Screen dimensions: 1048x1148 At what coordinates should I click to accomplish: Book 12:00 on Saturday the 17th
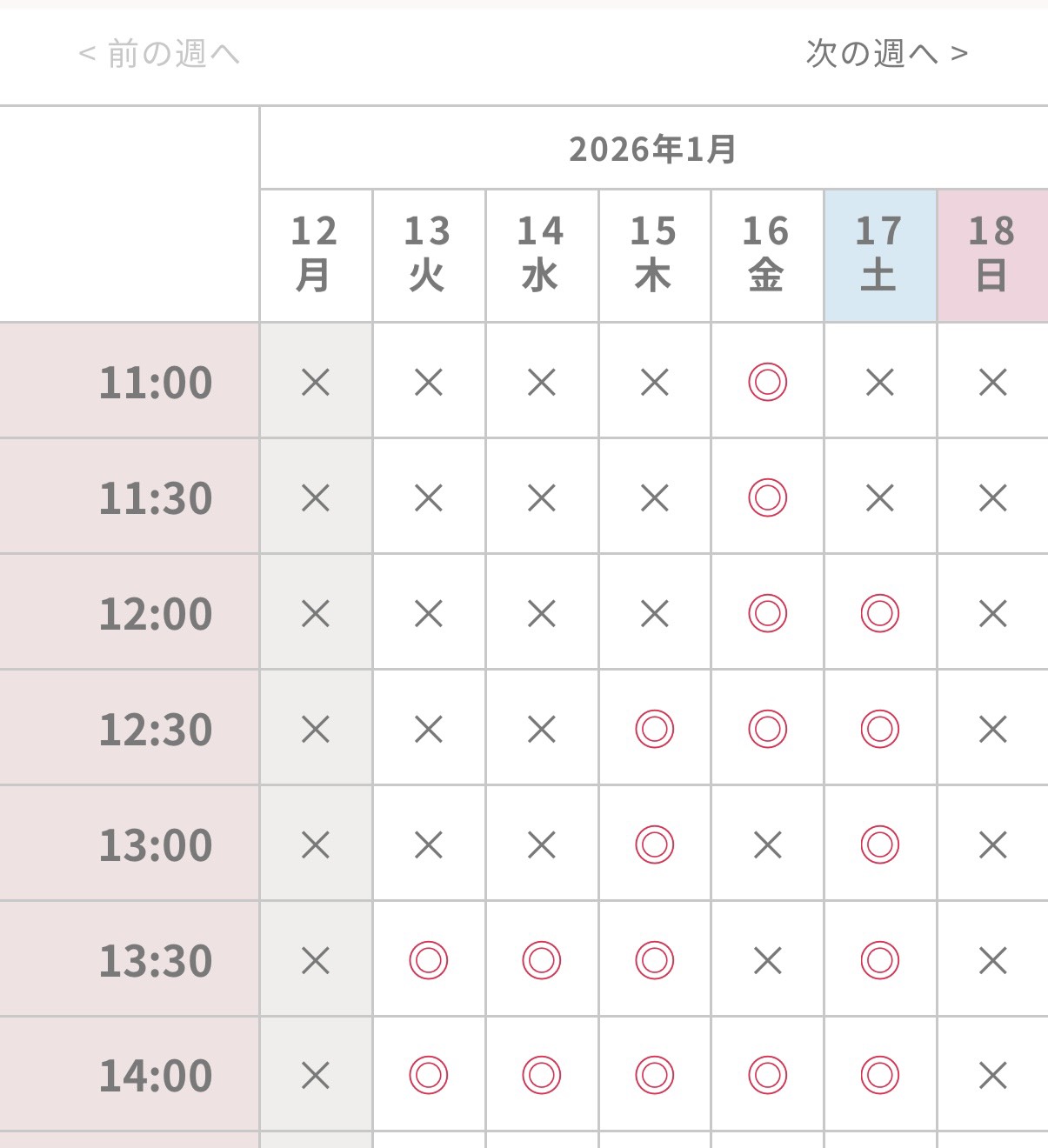click(x=879, y=613)
